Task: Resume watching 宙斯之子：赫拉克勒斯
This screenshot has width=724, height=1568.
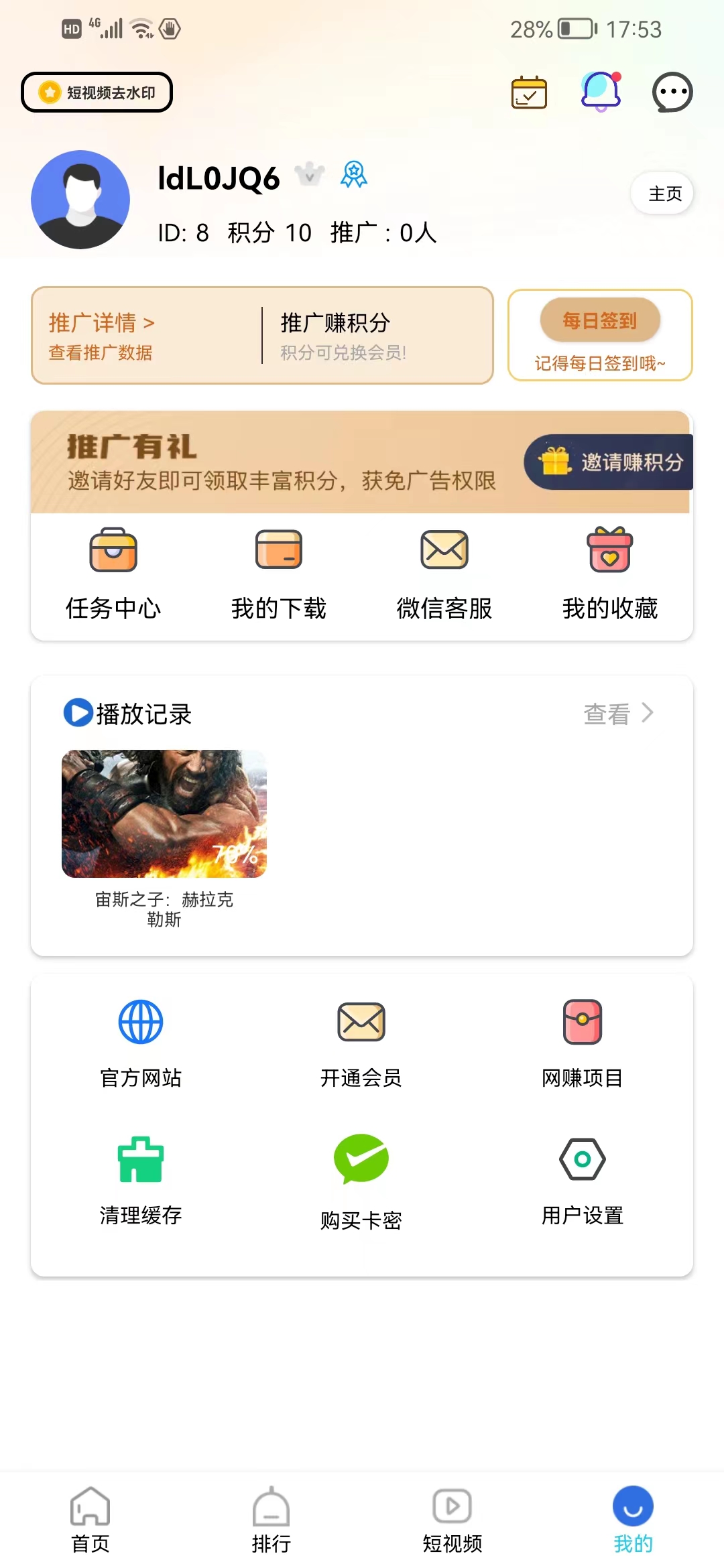Action: 164,814
